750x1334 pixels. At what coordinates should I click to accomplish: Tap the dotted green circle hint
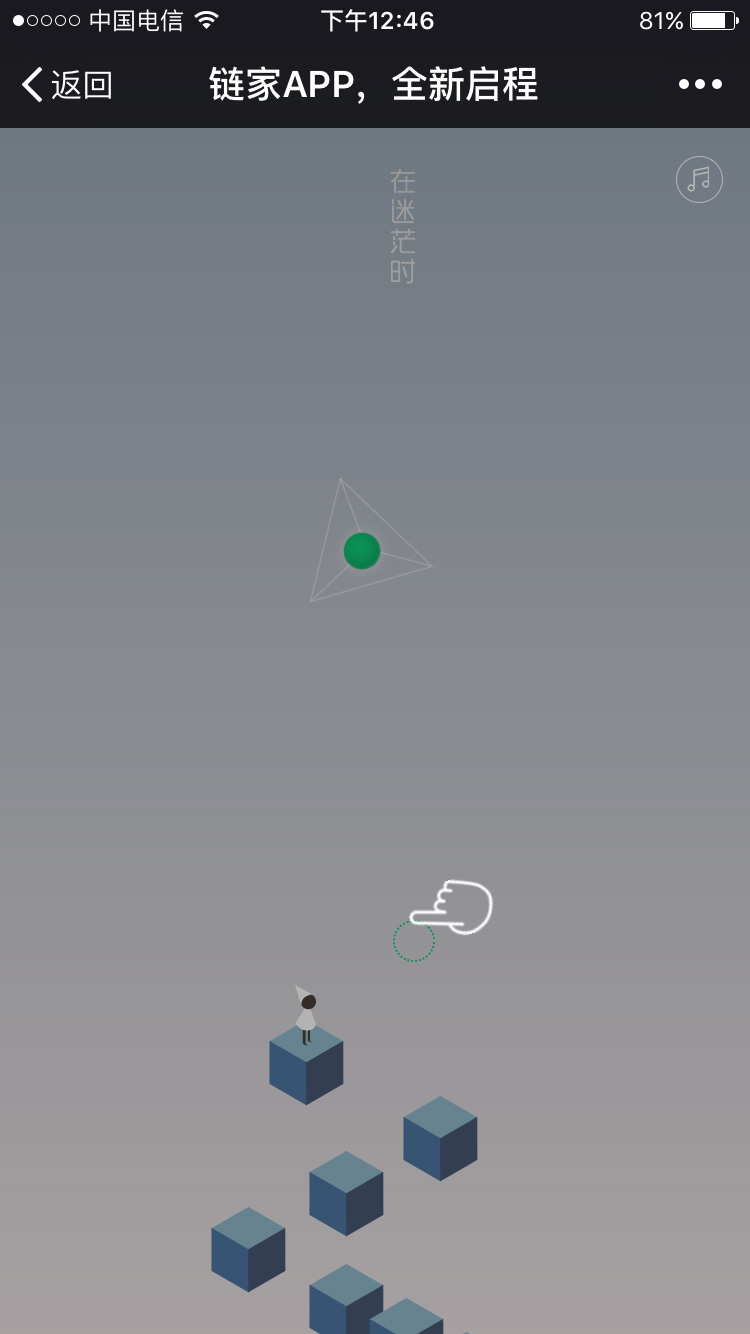413,941
